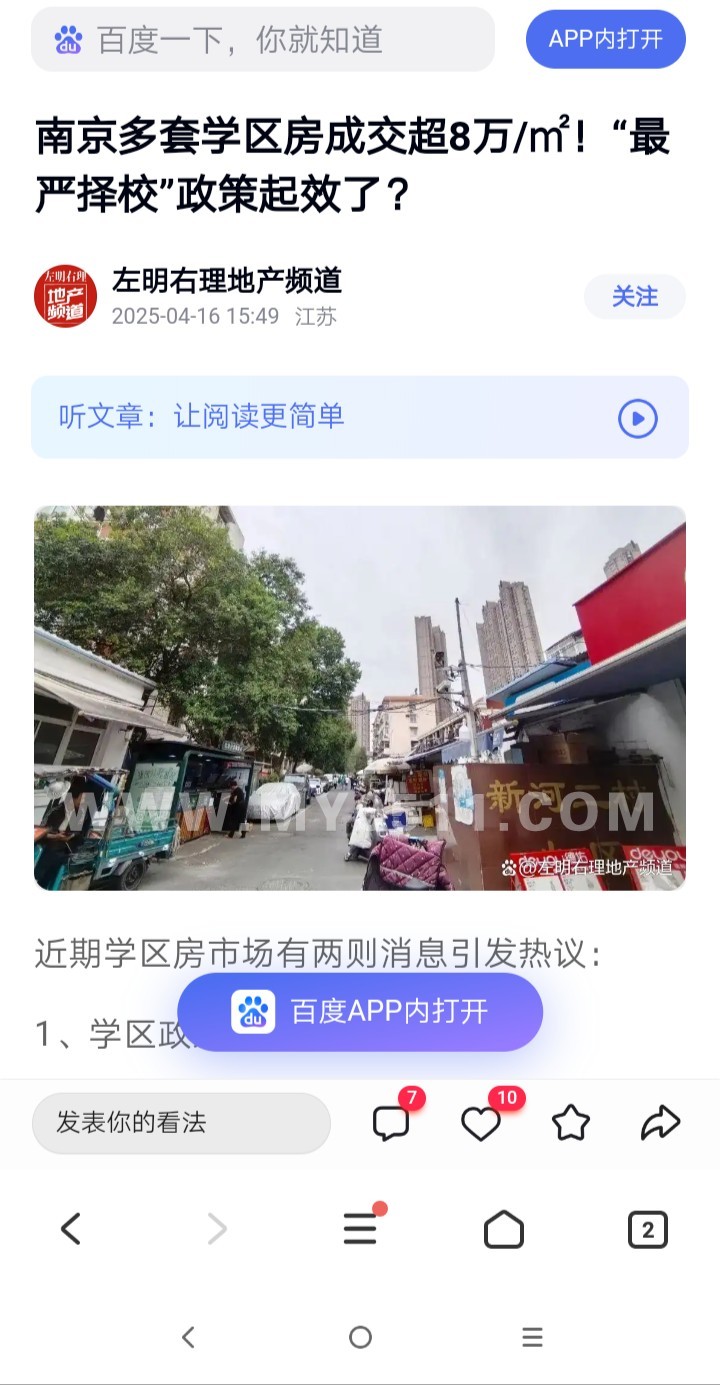The height and width of the screenshot is (1385, 720).
Task: Tap the 发表你的看法 comment field
Action: click(181, 1123)
